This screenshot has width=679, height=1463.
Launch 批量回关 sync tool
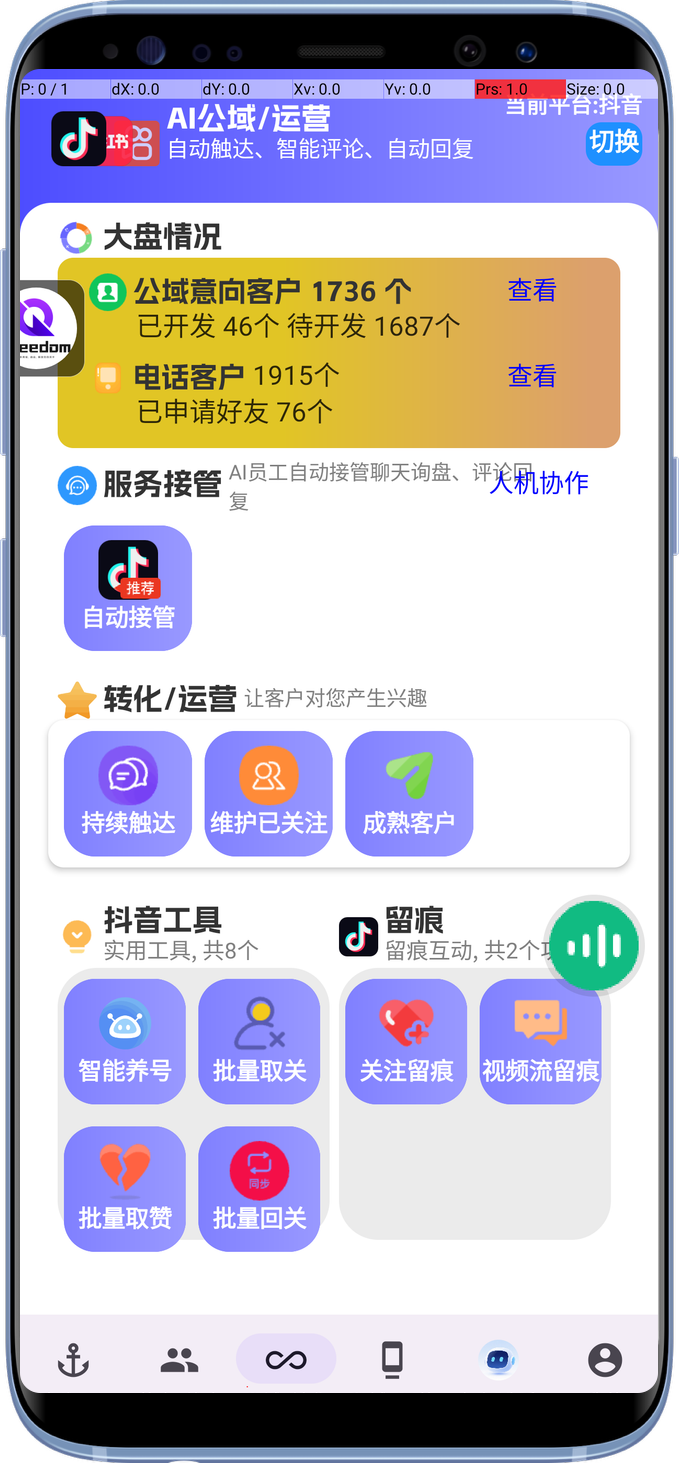click(x=259, y=1189)
